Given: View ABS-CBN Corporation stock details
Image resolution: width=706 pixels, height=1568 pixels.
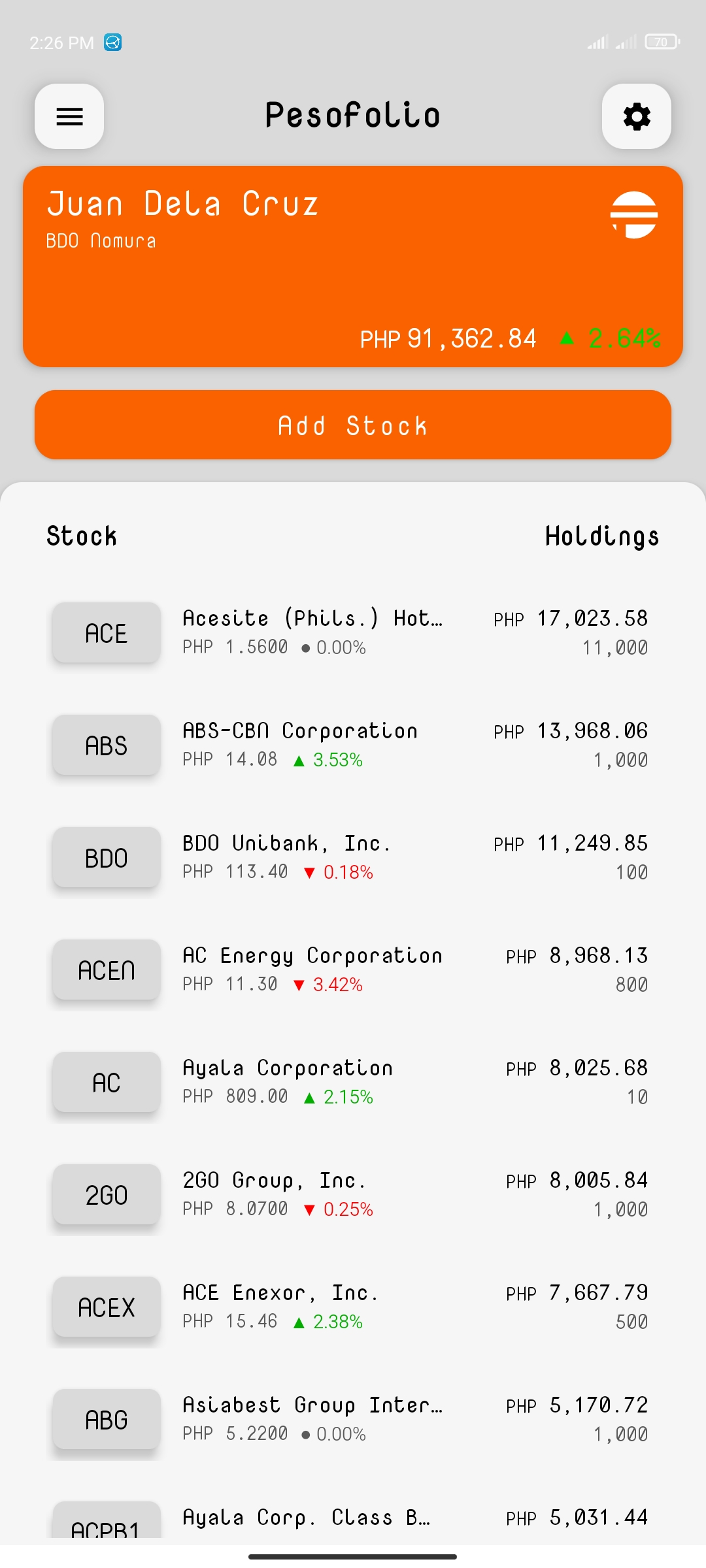Looking at the screenshot, I should tap(353, 745).
